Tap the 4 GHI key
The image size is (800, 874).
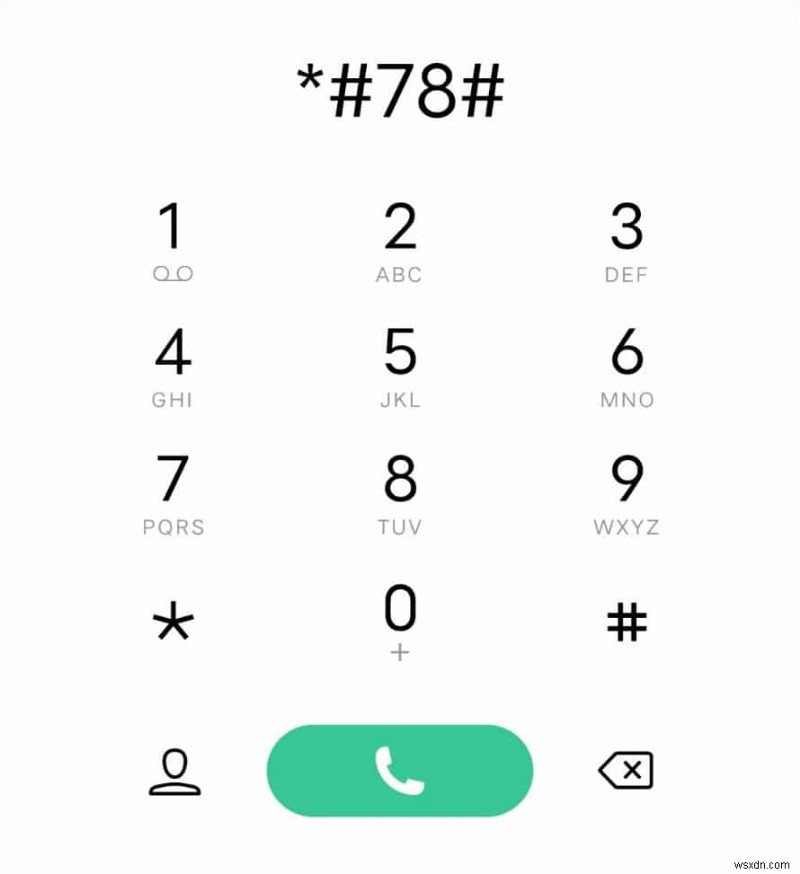point(173,366)
